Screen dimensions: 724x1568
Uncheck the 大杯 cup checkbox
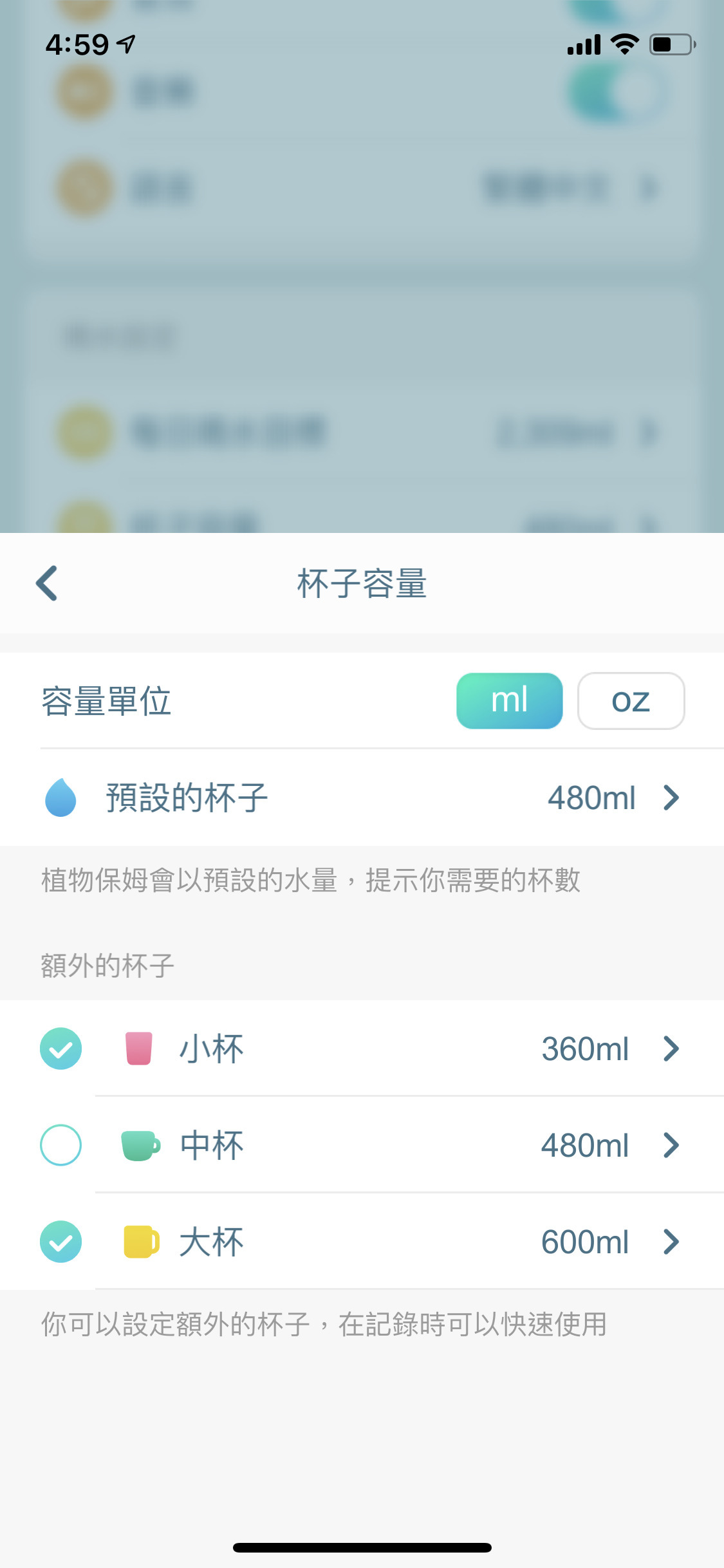(61, 1242)
